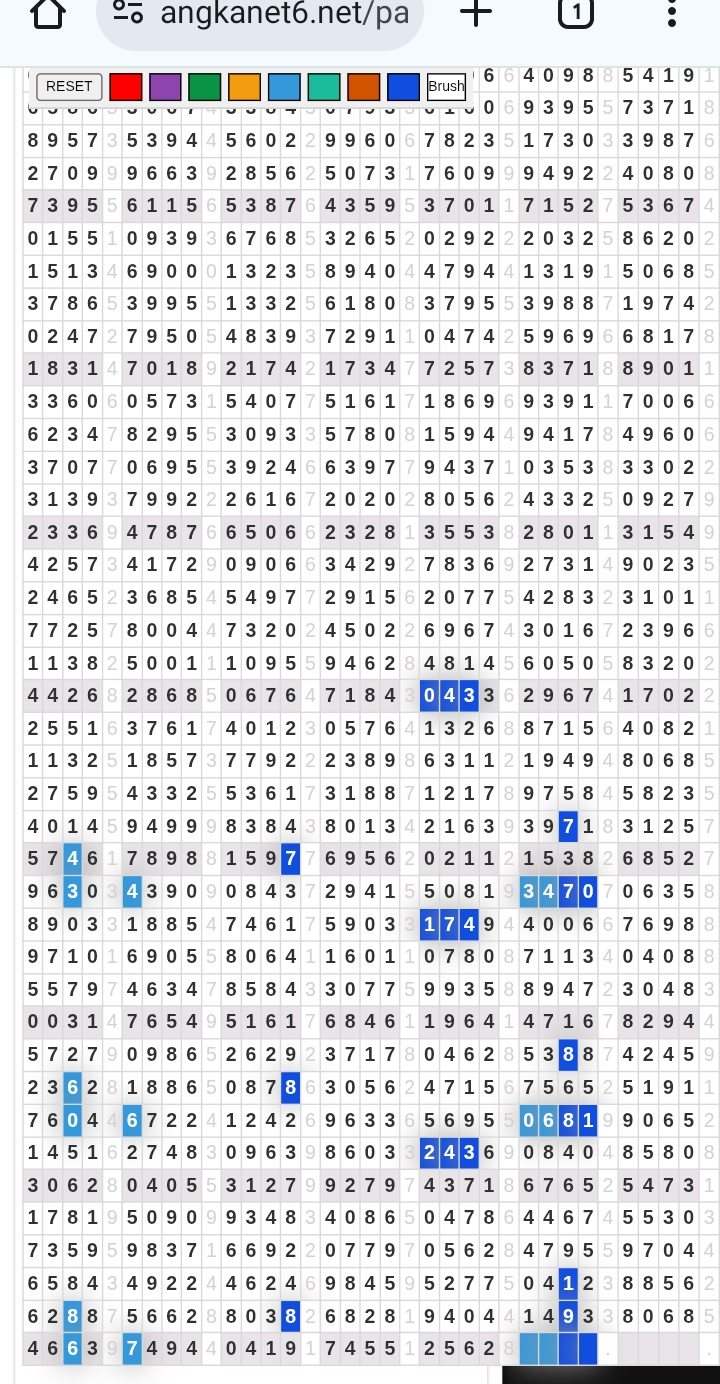Choose the teal color swatch
The width and height of the screenshot is (720, 1384).
324,86
